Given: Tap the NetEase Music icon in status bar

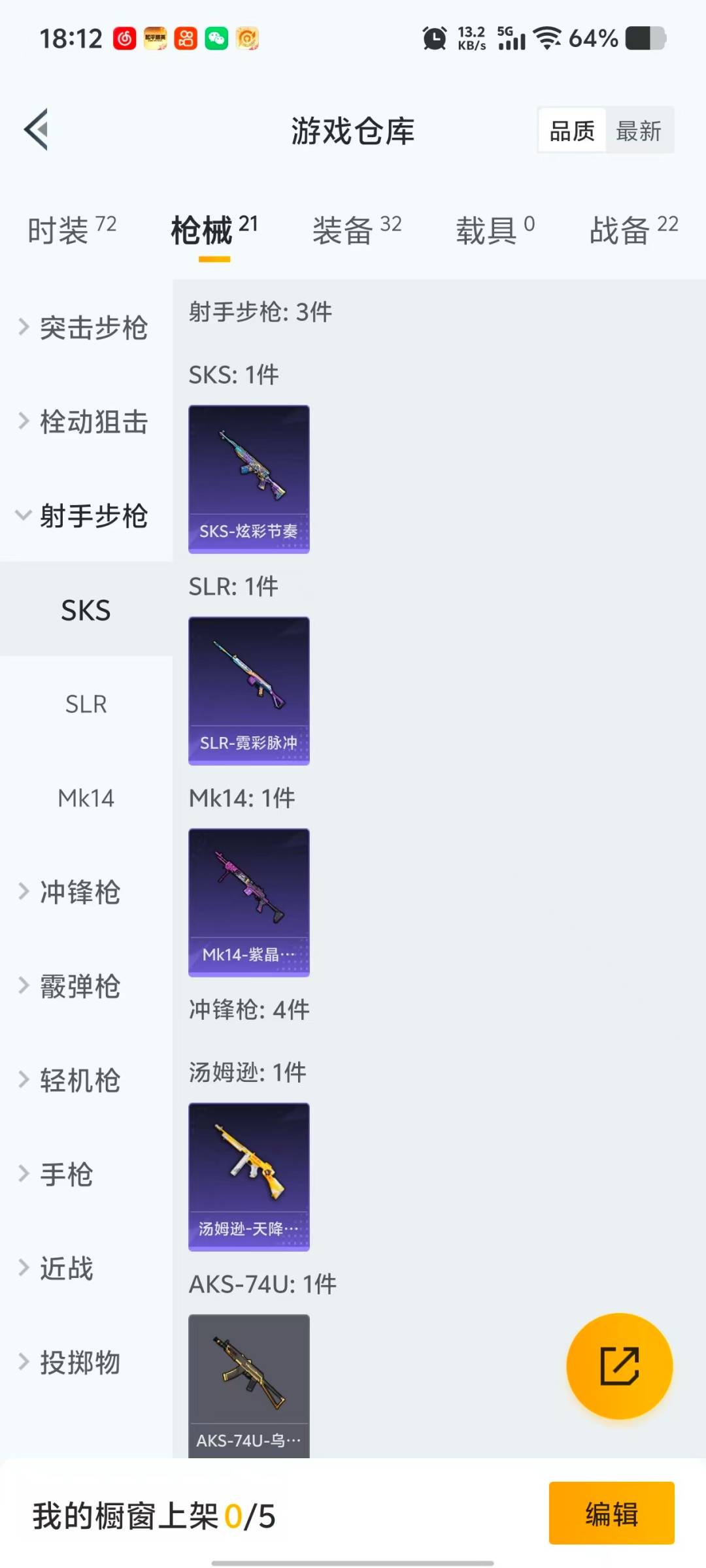Looking at the screenshot, I should (x=125, y=37).
